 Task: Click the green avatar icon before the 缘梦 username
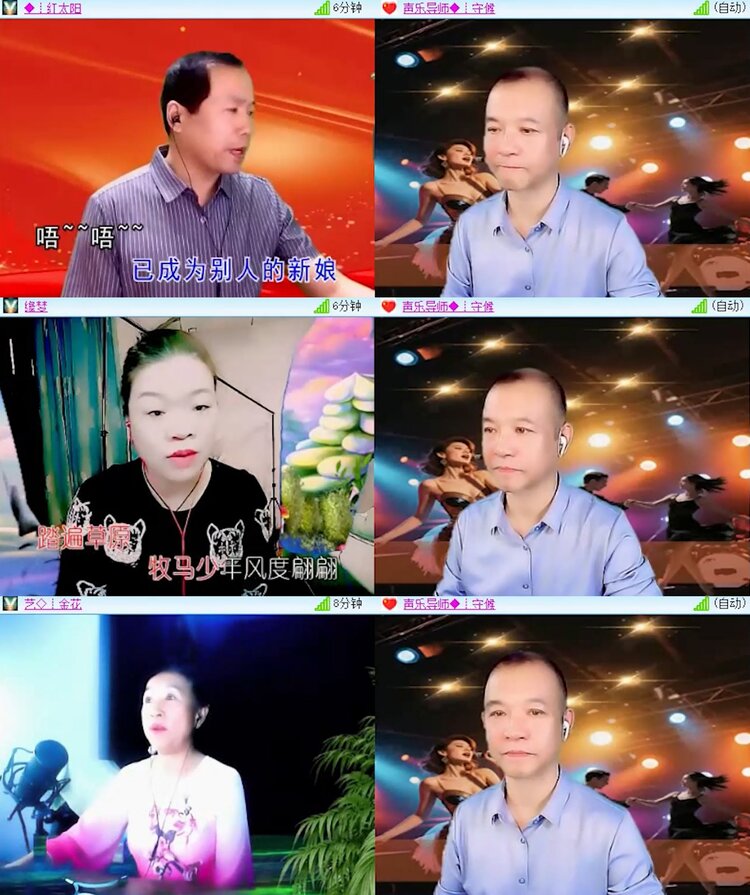8,305
